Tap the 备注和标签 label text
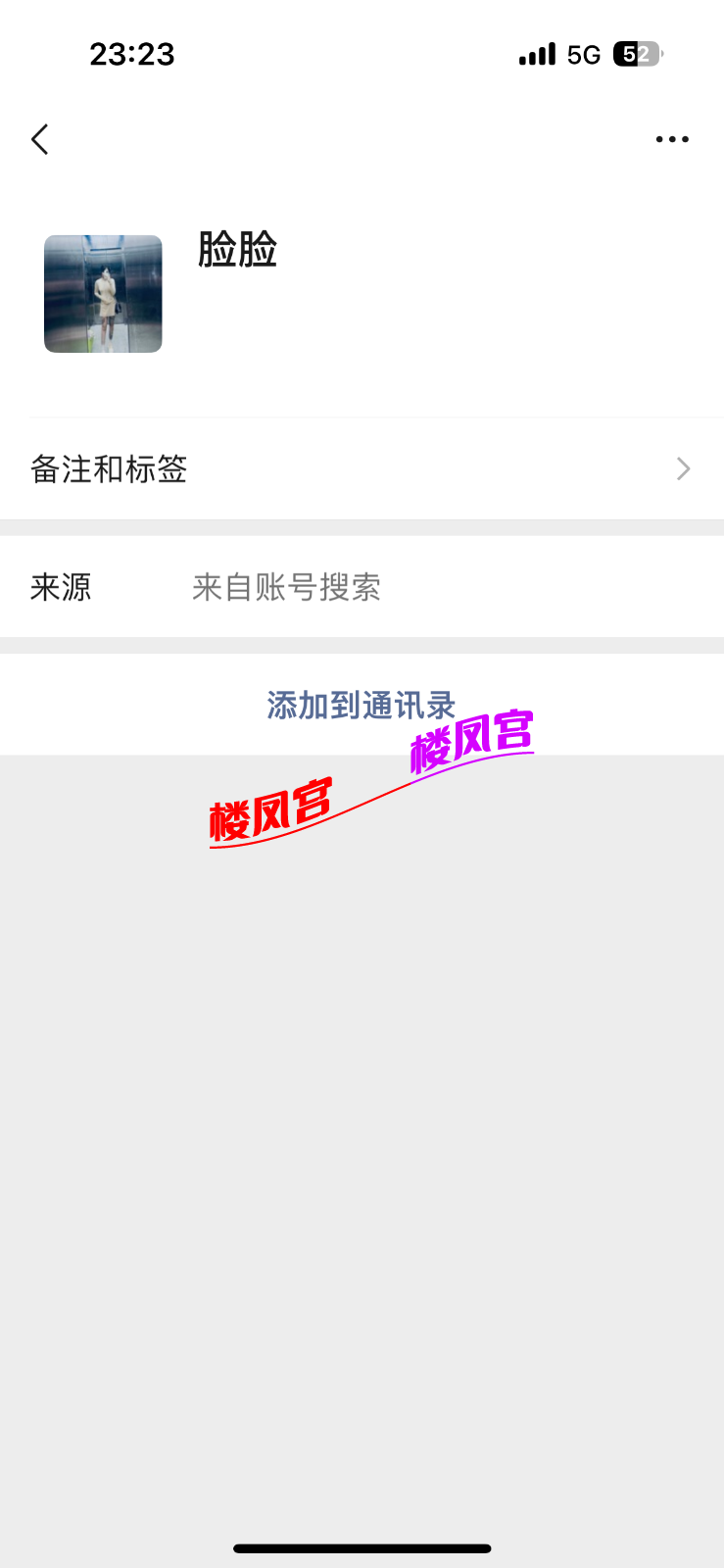Image resolution: width=724 pixels, height=1568 pixels. (109, 468)
